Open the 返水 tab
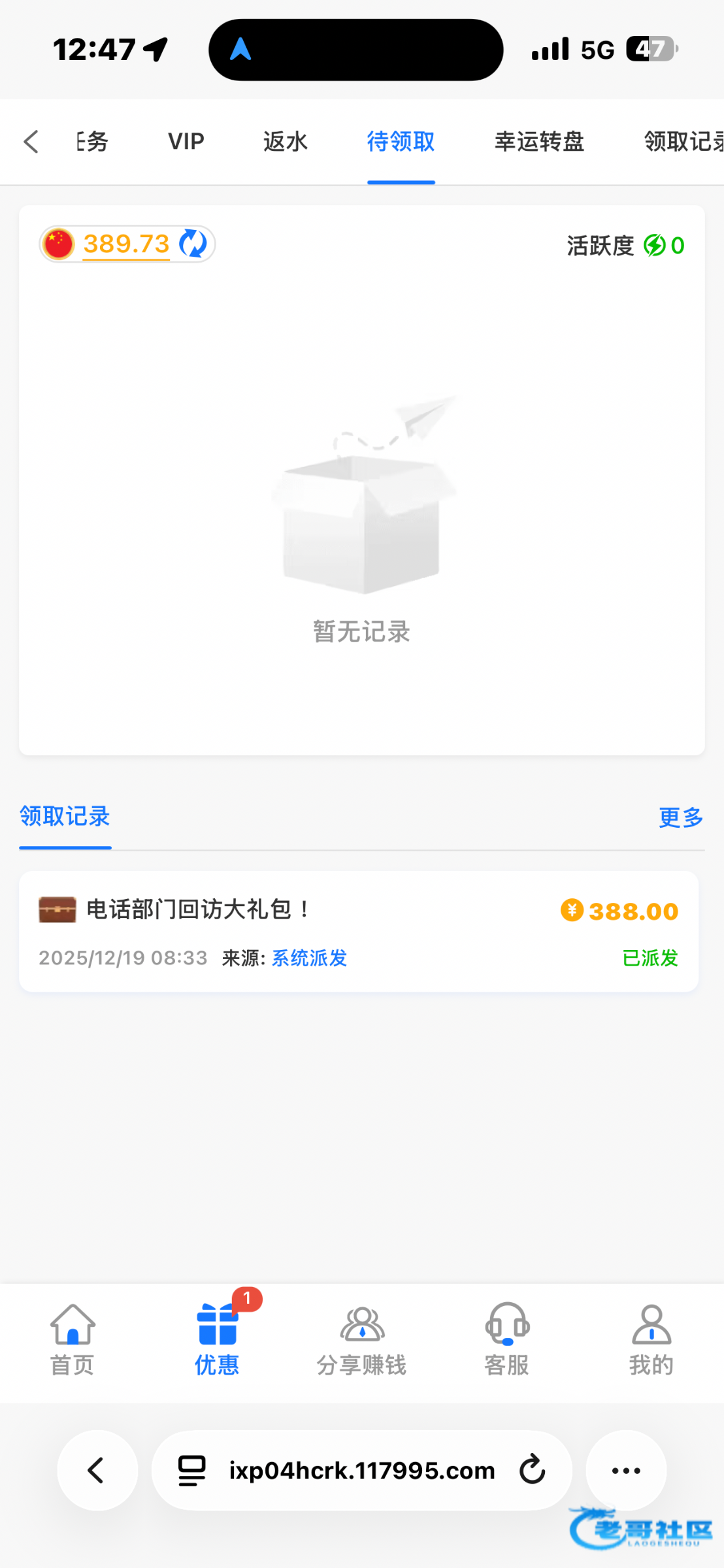The width and height of the screenshot is (724, 1568). click(x=286, y=142)
